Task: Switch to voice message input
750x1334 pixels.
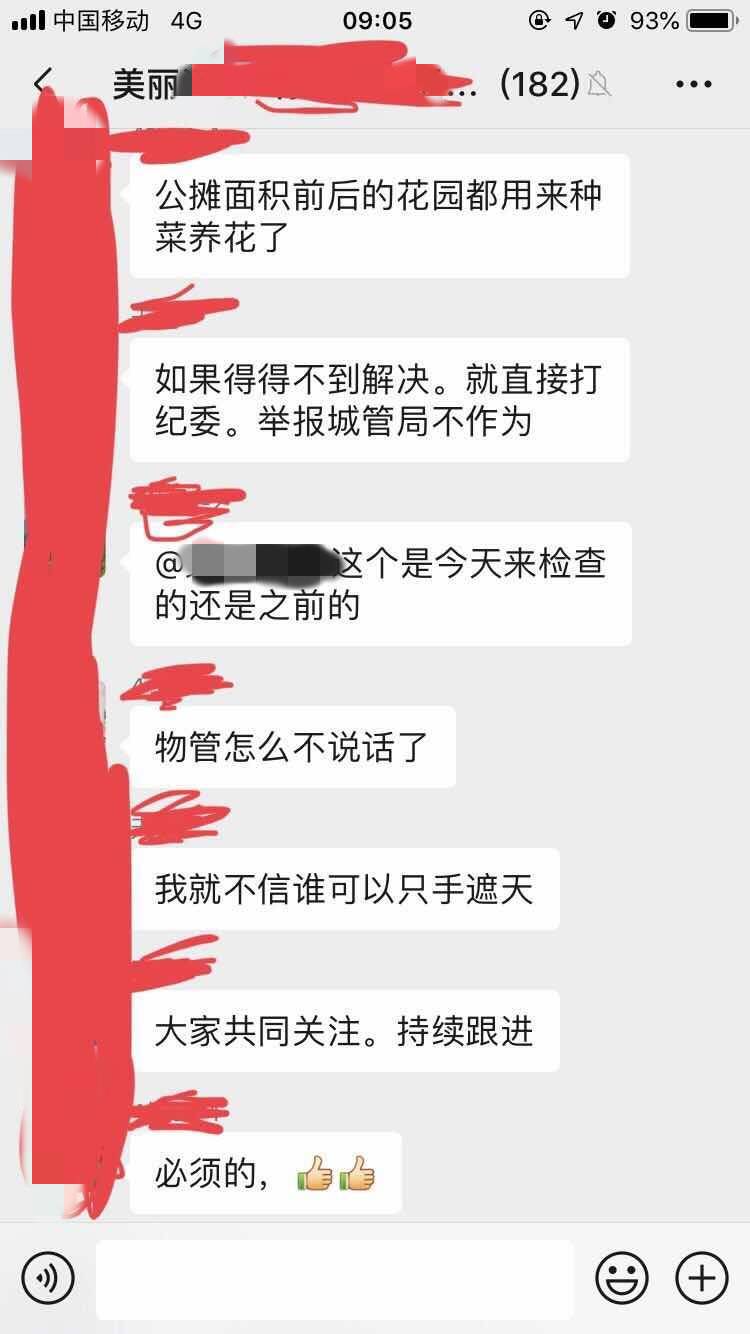Action: click(x=48, y=1278)
